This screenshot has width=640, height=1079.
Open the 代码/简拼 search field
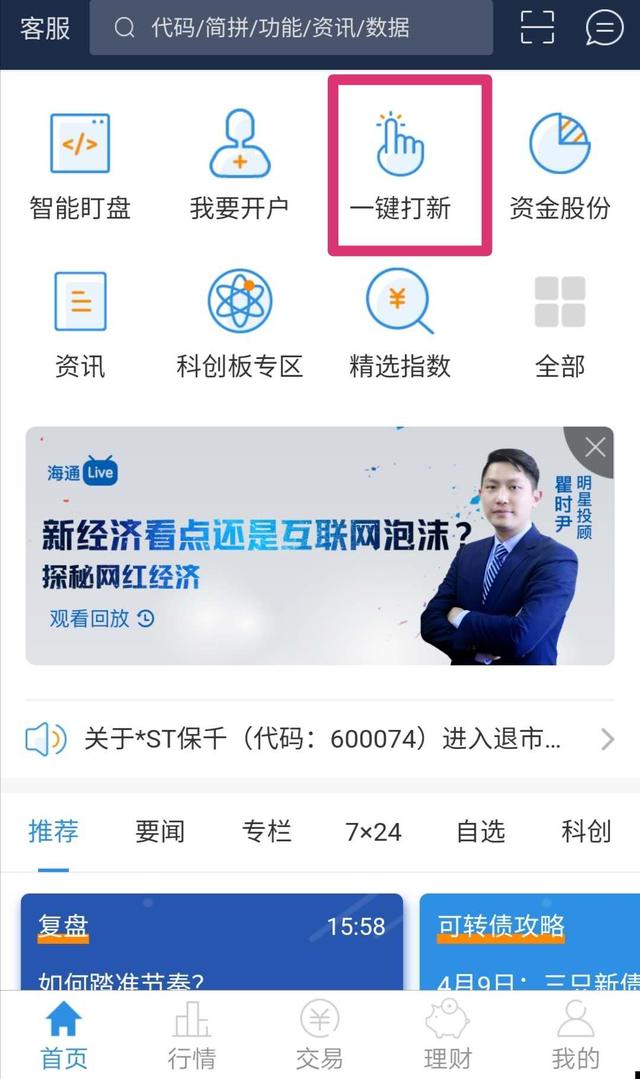291,28
